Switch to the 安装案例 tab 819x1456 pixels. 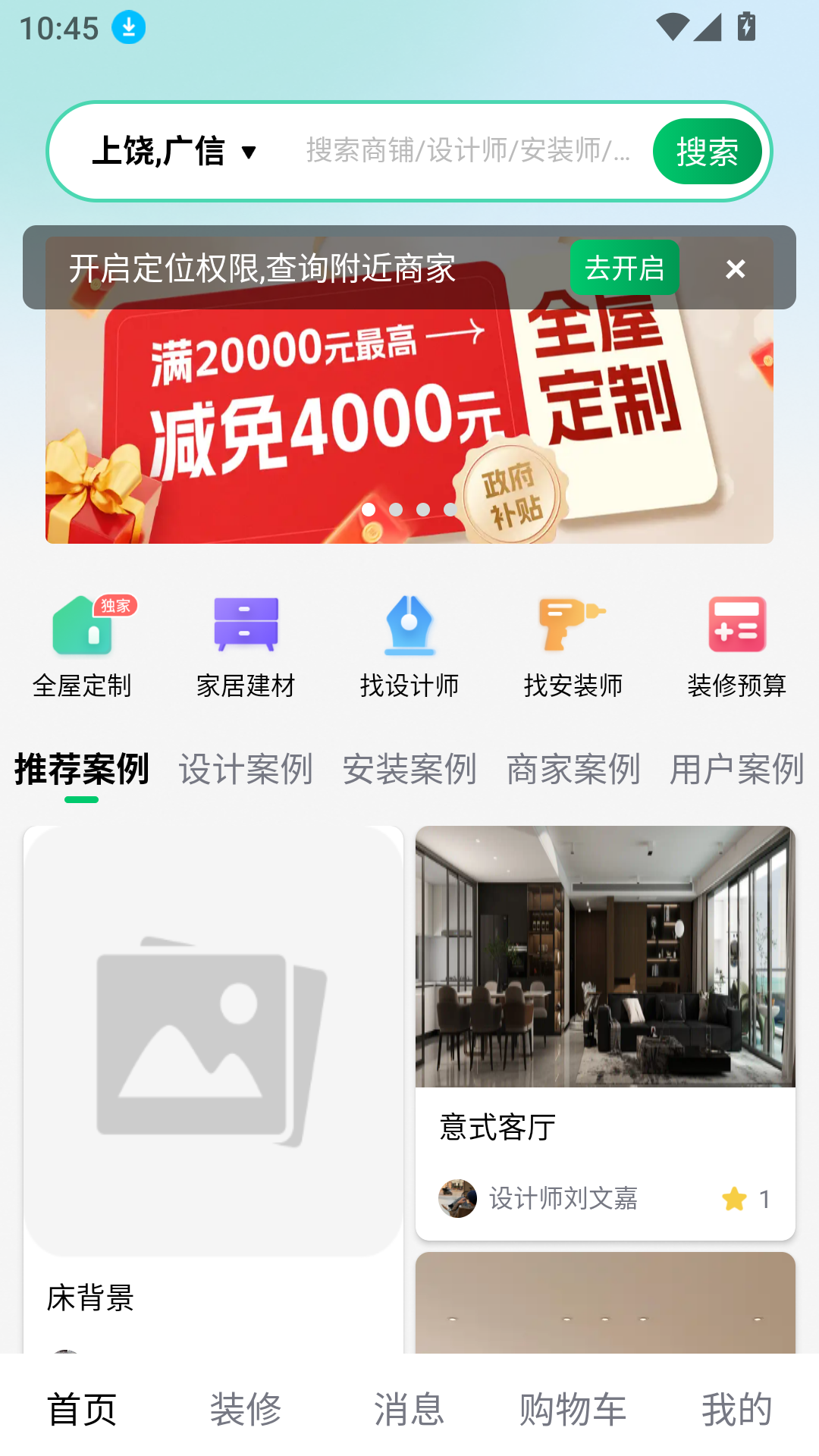click(409, 769)
